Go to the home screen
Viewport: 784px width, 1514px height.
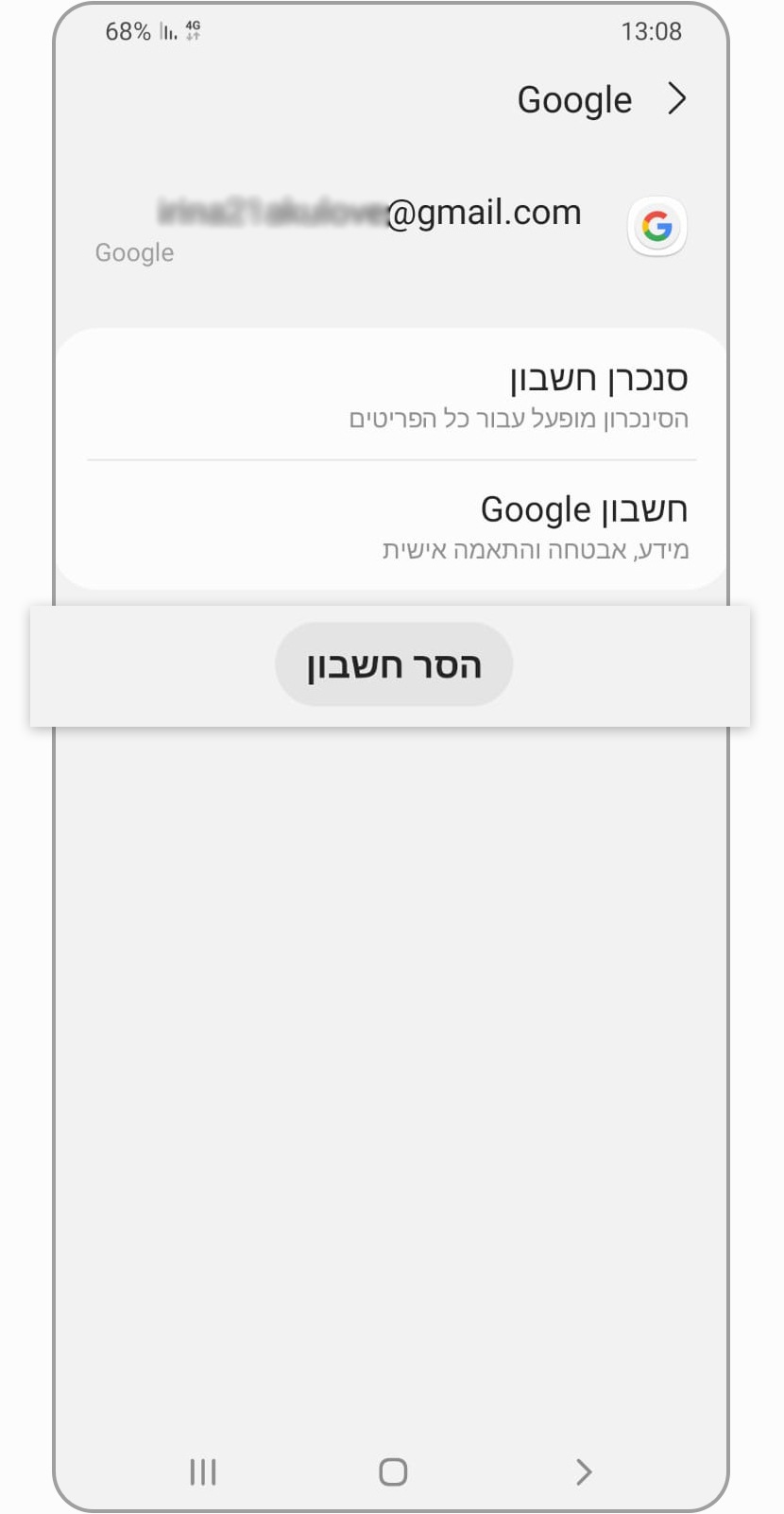pyautogui.click(x=392, y=1471)
